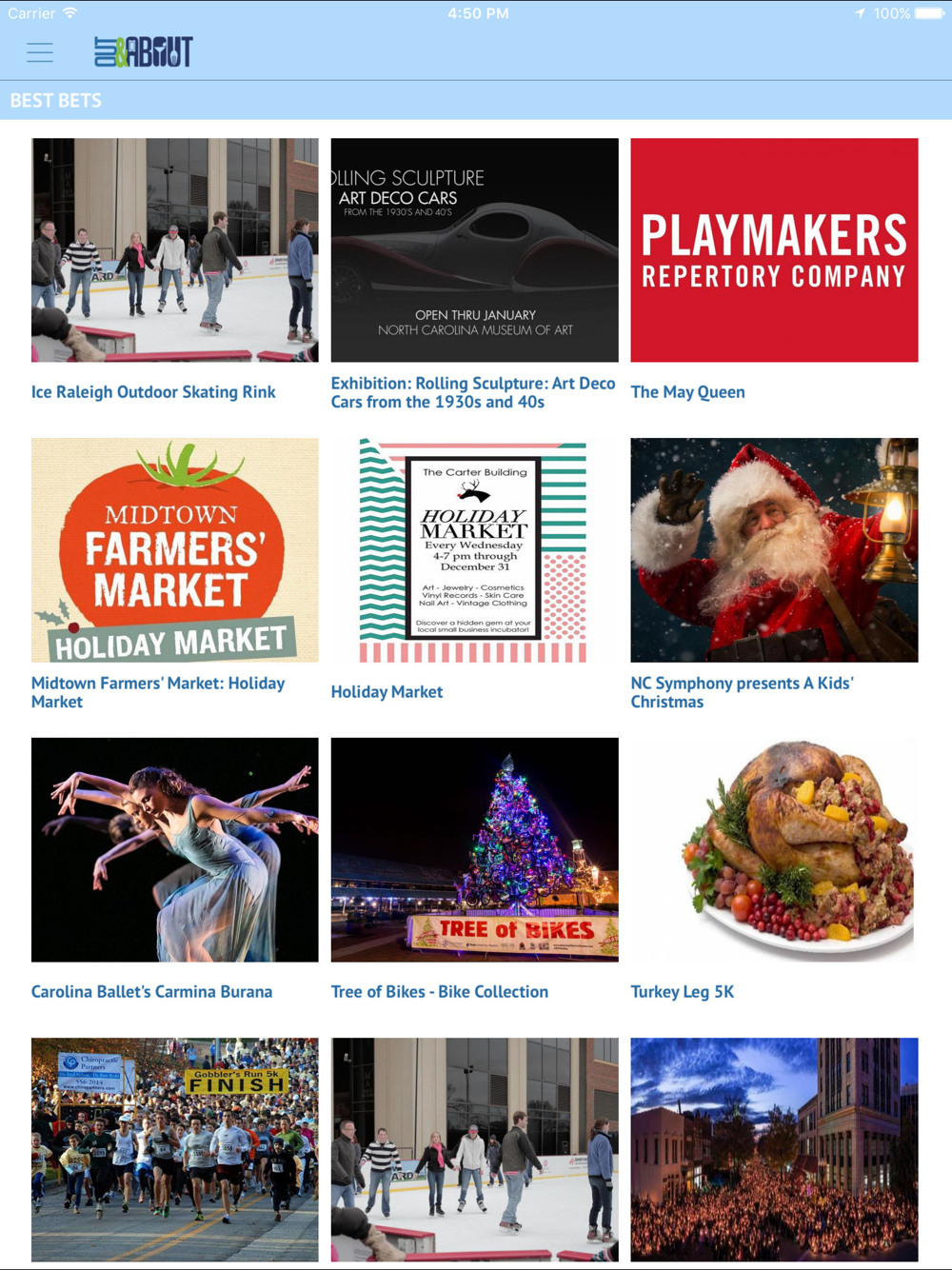Open The May Queen event
The height and width of the screenshot is (1270, 952).
pos(774,250)
